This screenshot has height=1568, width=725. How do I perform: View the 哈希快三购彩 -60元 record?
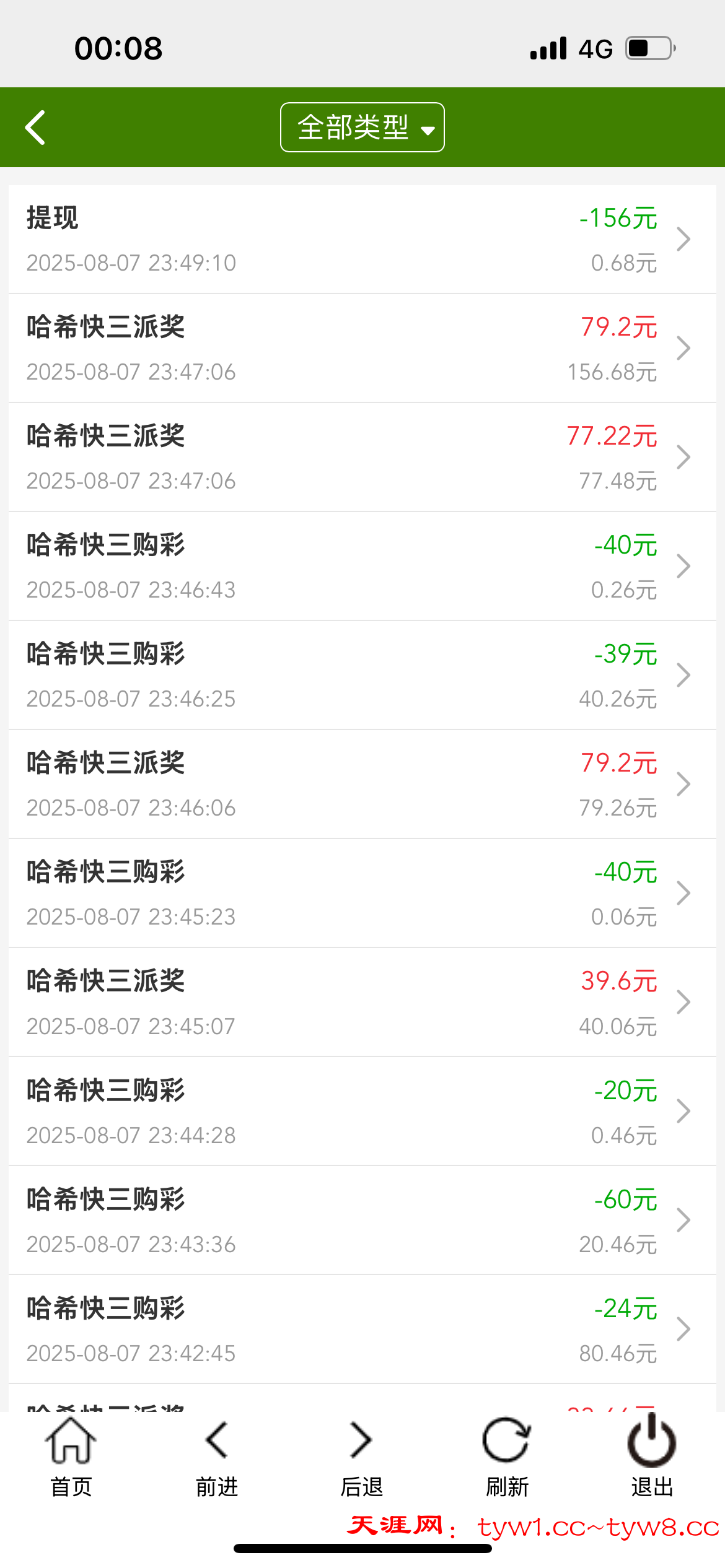tap(362, 1221)
